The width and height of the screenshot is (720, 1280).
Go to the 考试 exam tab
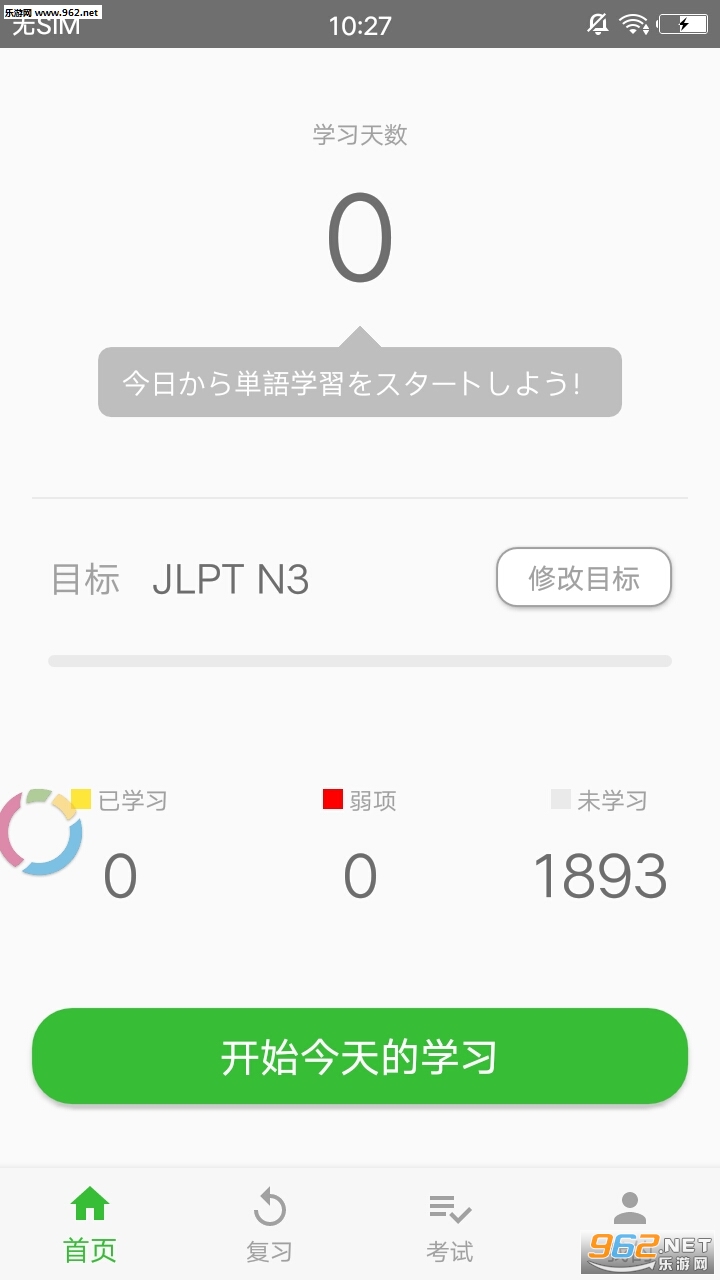(450, 1224)
